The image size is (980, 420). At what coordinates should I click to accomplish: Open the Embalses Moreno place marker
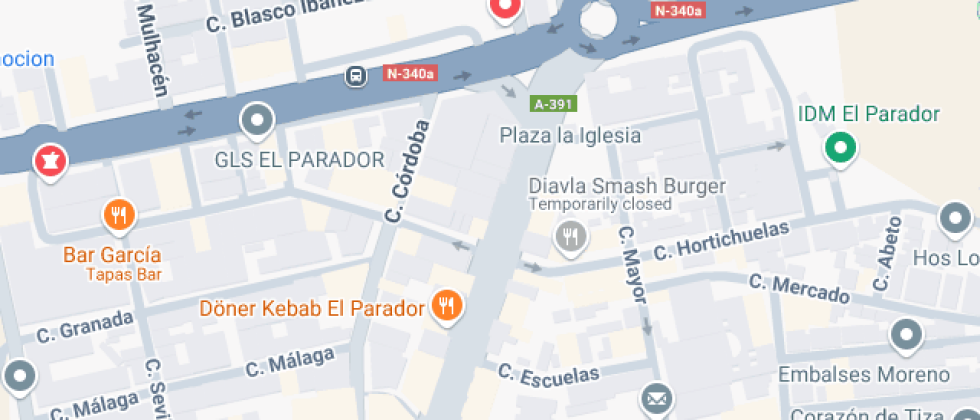[x=906, y=336]
